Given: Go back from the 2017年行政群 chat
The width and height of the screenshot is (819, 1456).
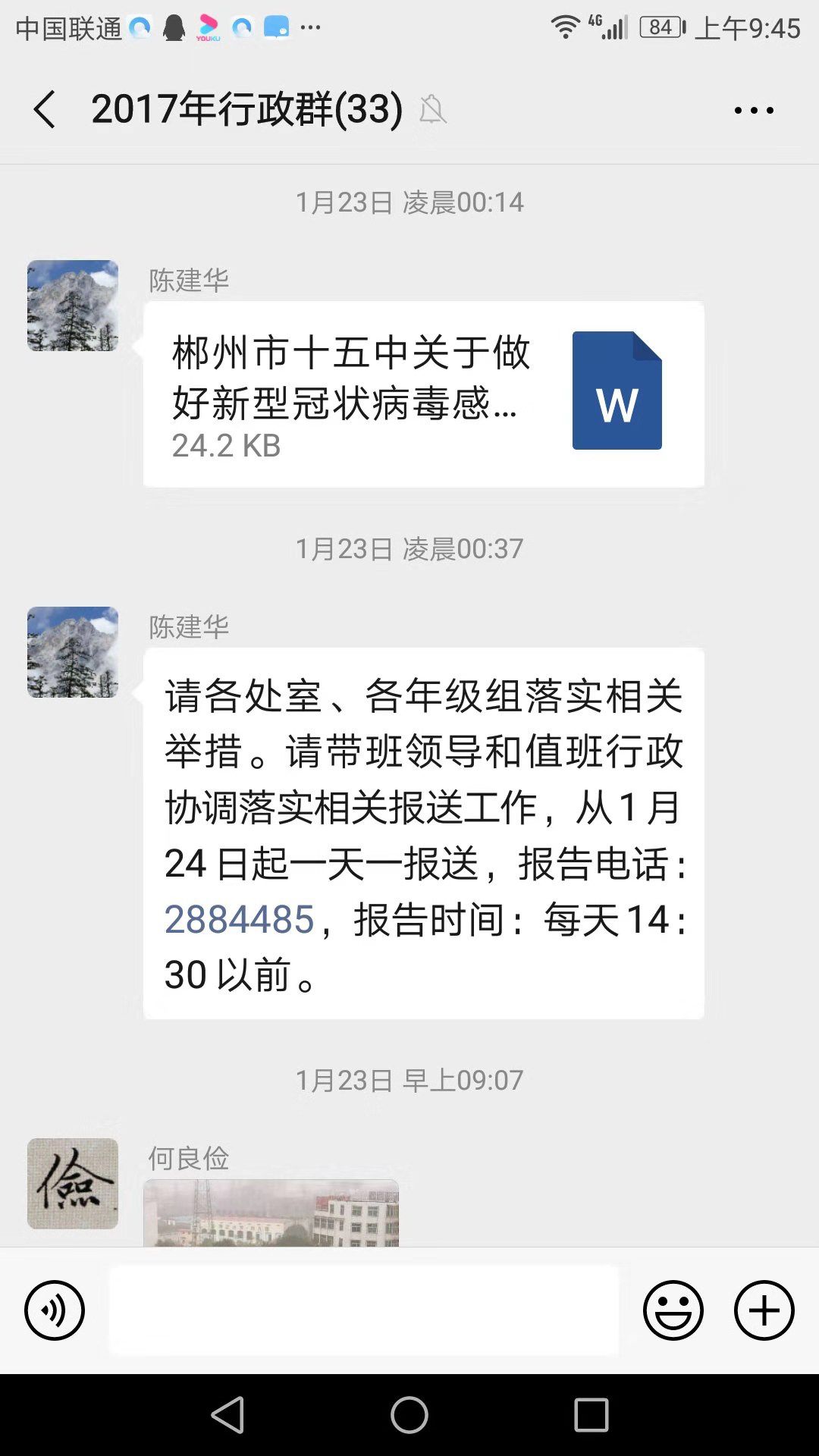Looking at the screenshot, I should (45, 109).
